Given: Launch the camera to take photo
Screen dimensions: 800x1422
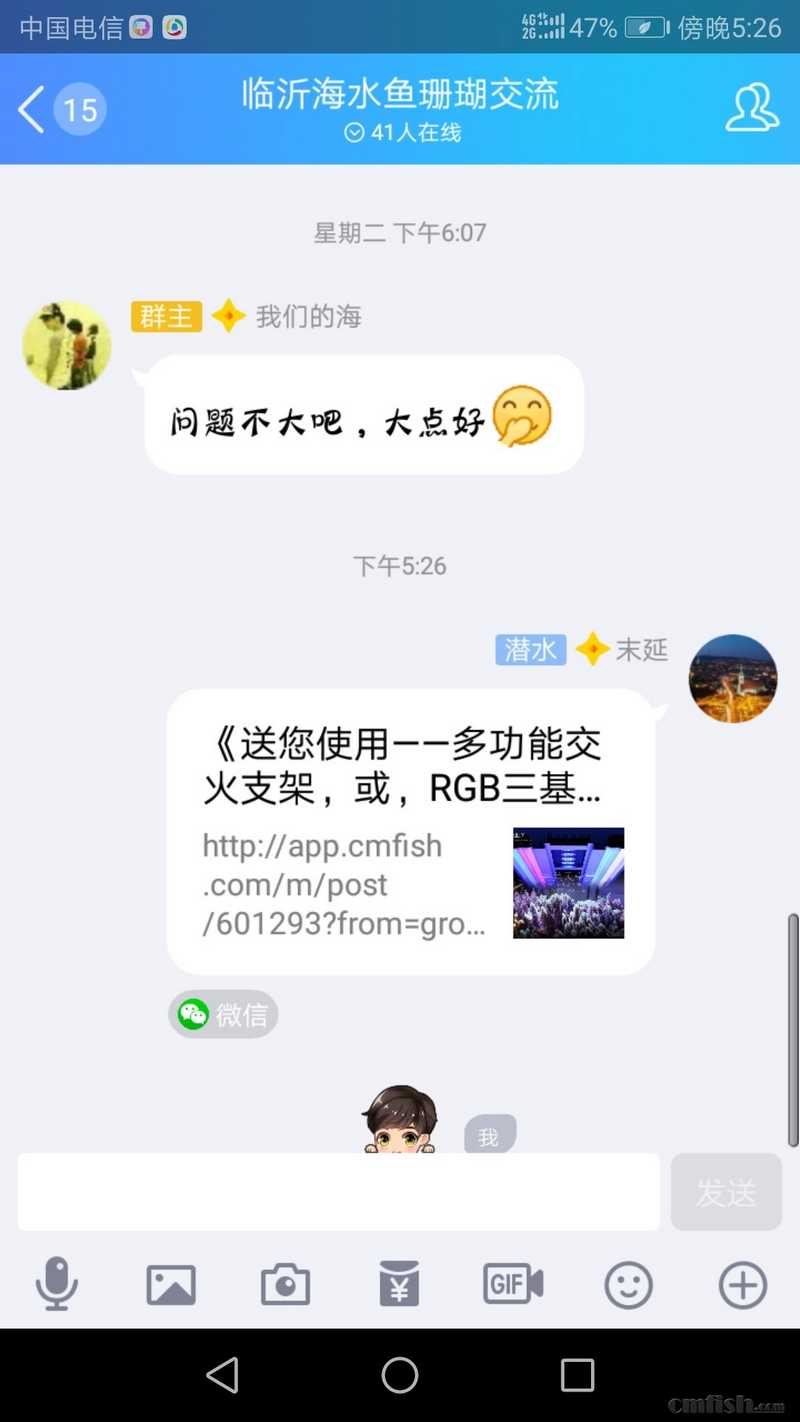Looking at the screenshot, I should click(285, 1284).
